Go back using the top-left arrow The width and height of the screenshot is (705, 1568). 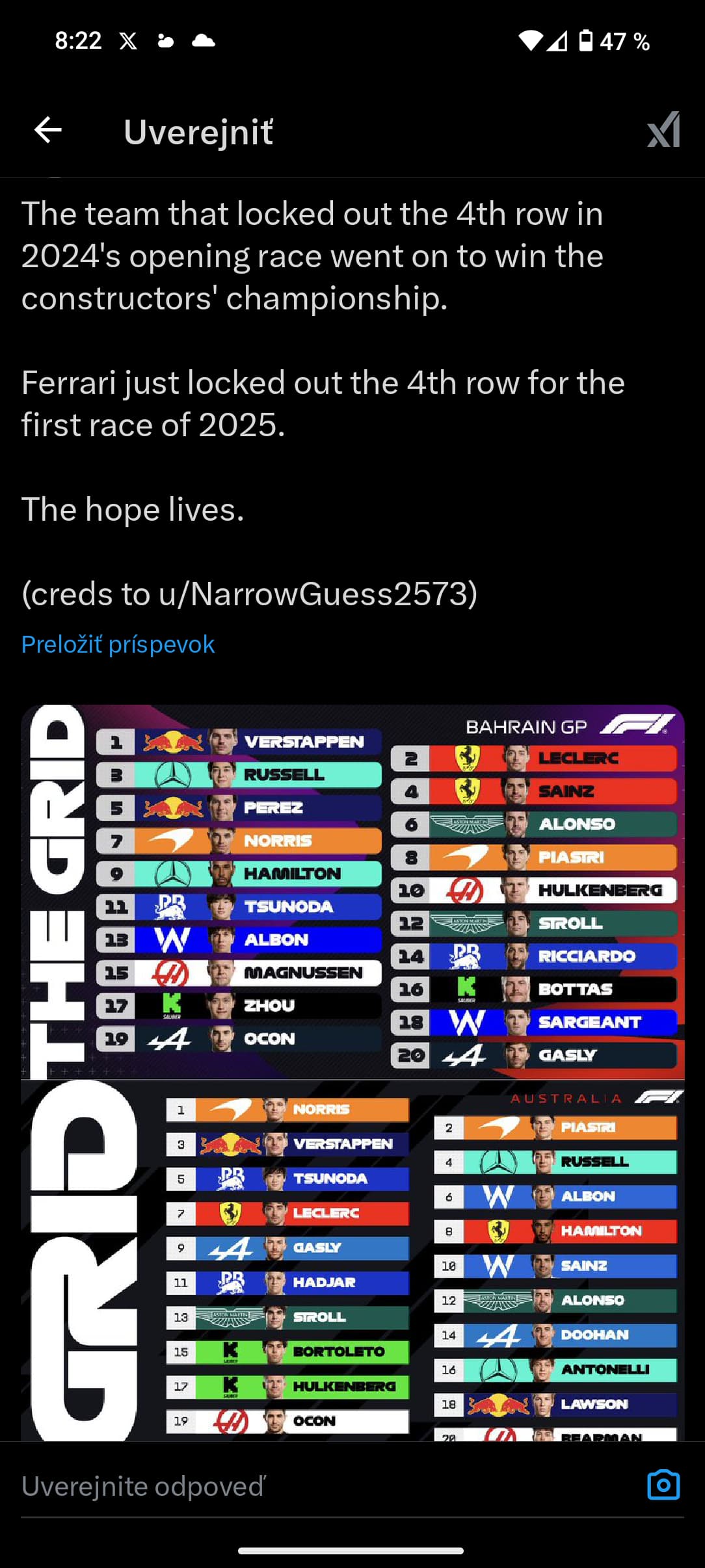pos(48,130)
